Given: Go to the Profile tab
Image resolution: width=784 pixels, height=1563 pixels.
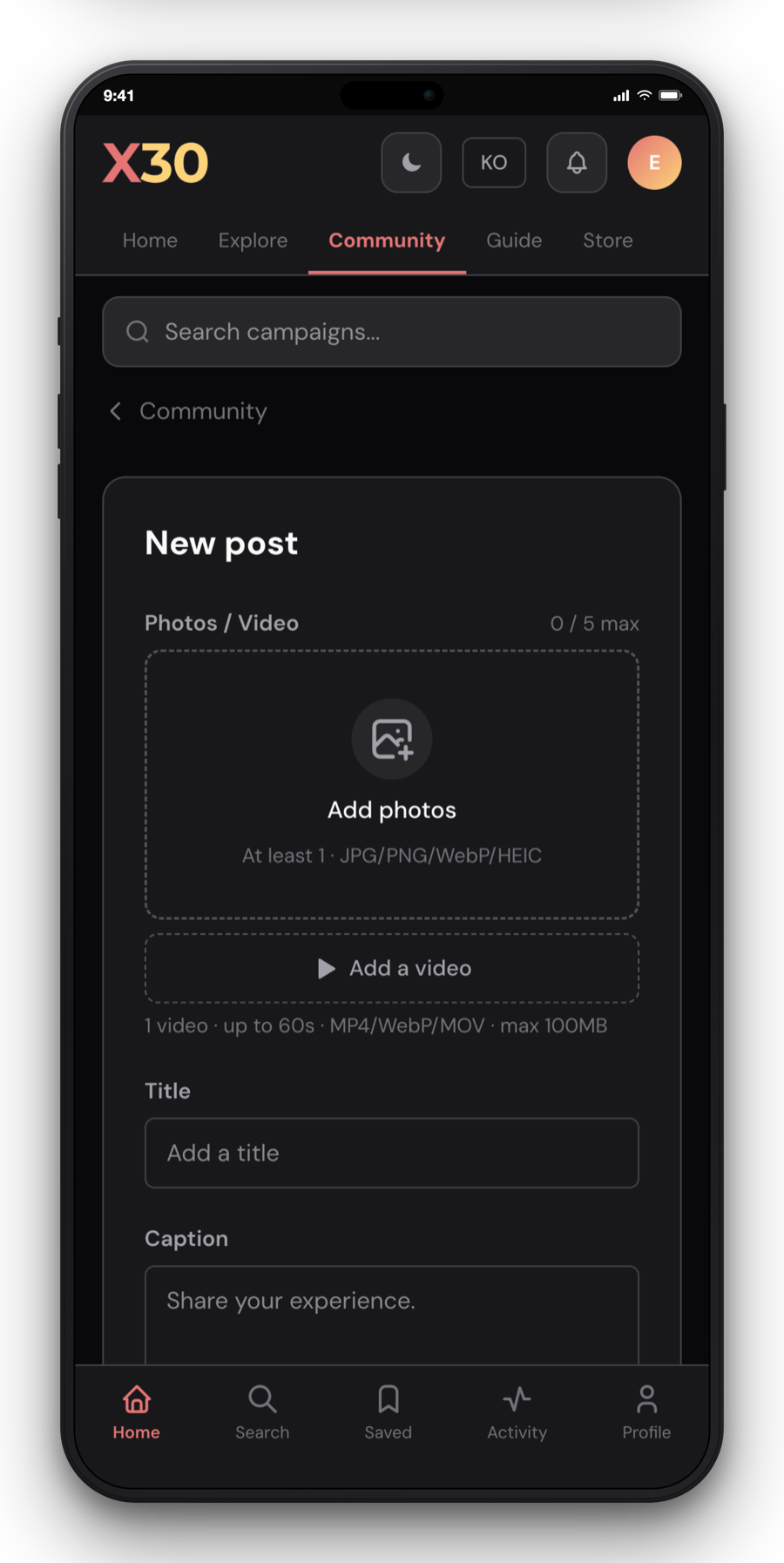Looking at the screenshot, I should point(646,1413).
